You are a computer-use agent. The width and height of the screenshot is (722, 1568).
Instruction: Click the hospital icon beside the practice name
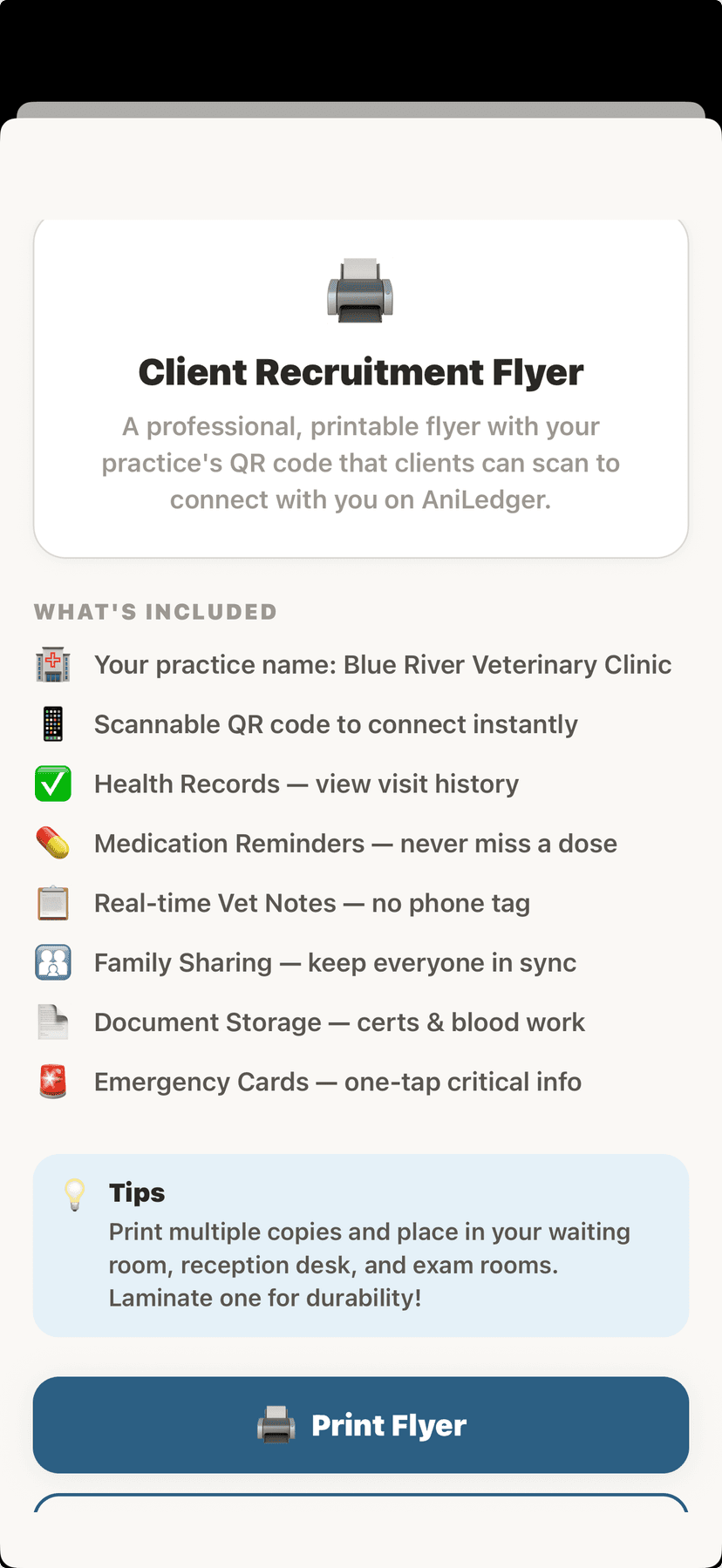(x=52, y=664)
